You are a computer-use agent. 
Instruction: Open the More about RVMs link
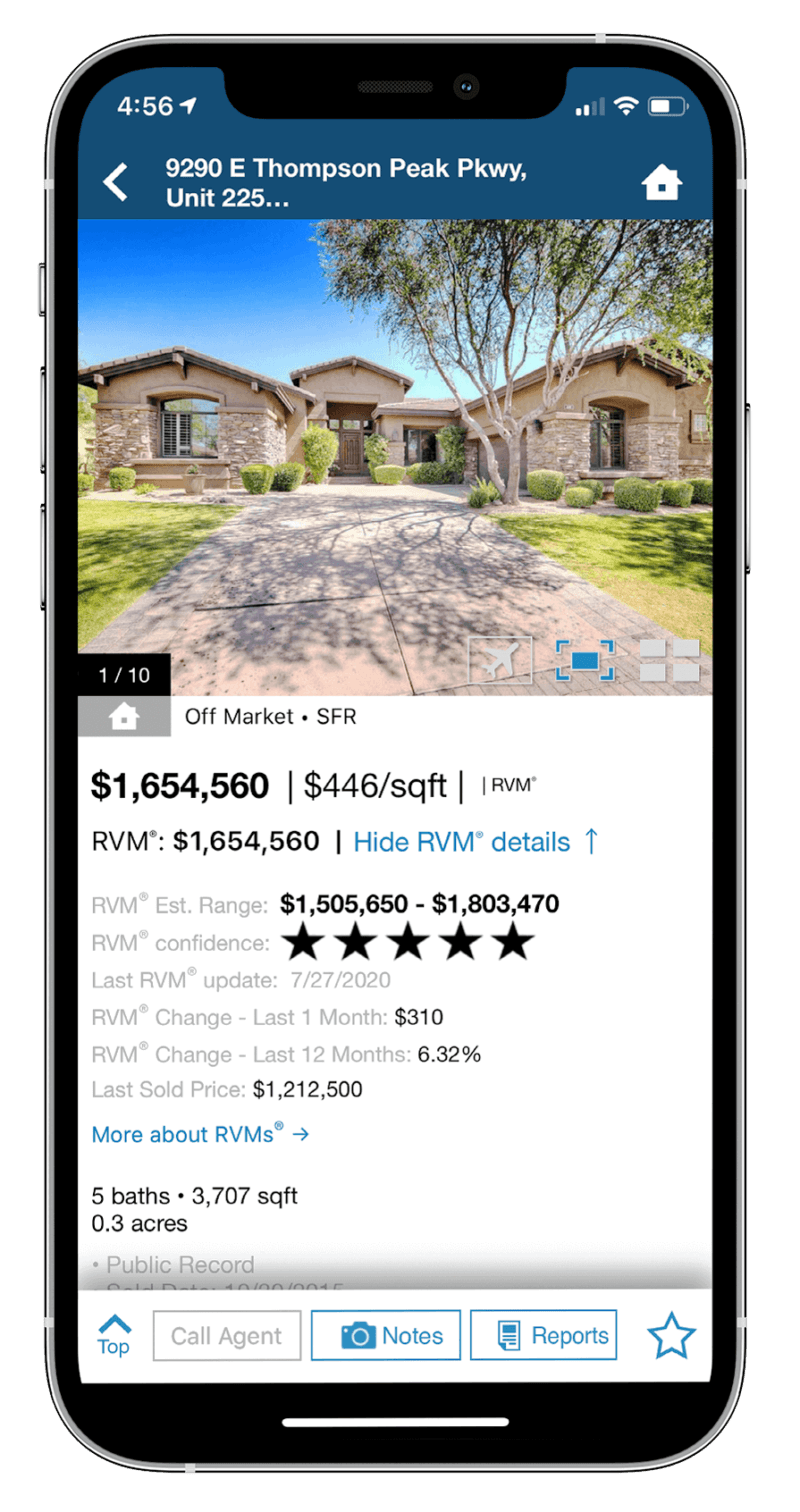(200, 1134)
